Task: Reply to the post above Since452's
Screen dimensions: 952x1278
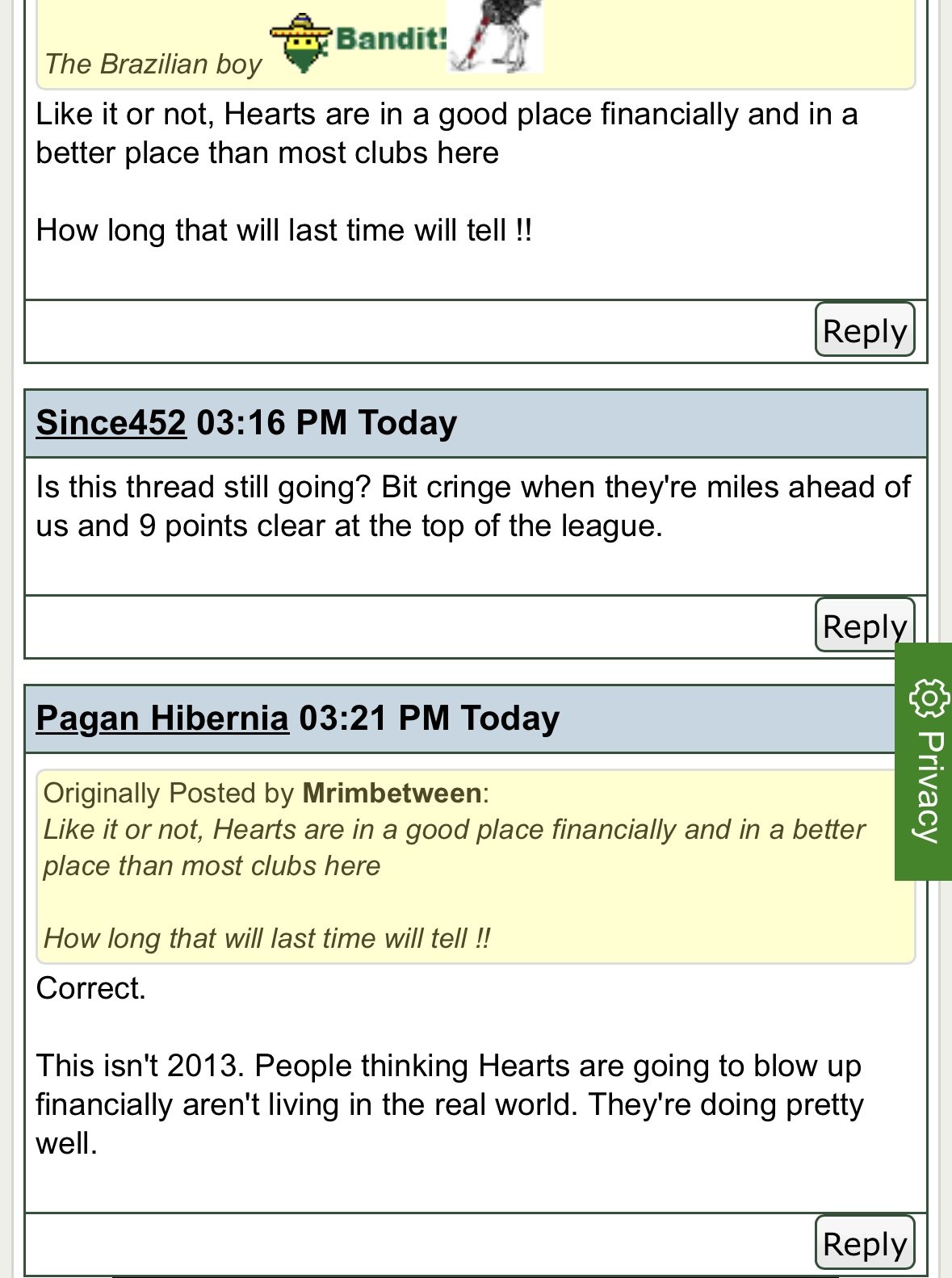Action: [x=865, y=330]
